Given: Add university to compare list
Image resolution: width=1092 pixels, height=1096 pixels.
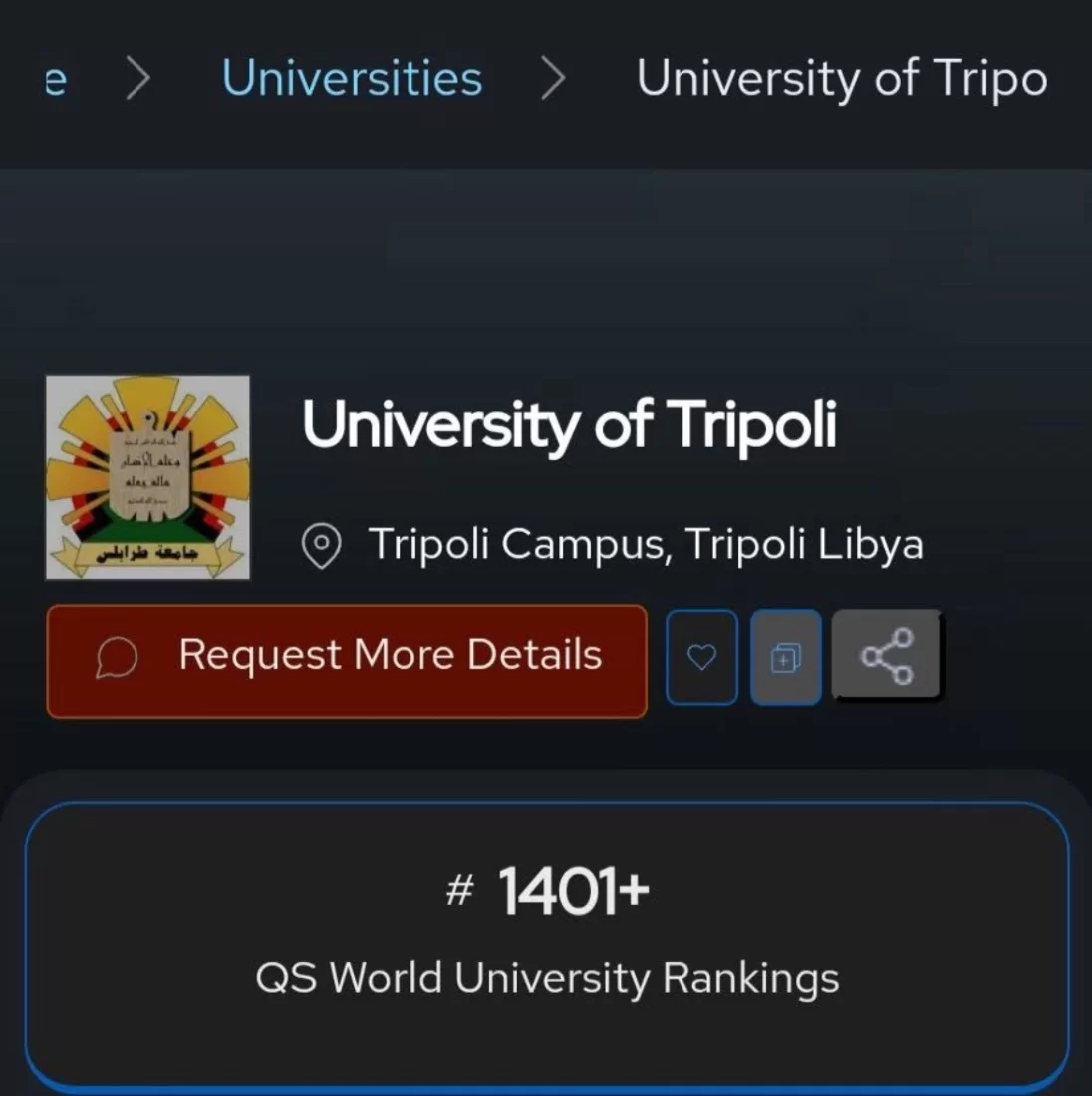Looking at the screenshot, I should pos(786,658).
